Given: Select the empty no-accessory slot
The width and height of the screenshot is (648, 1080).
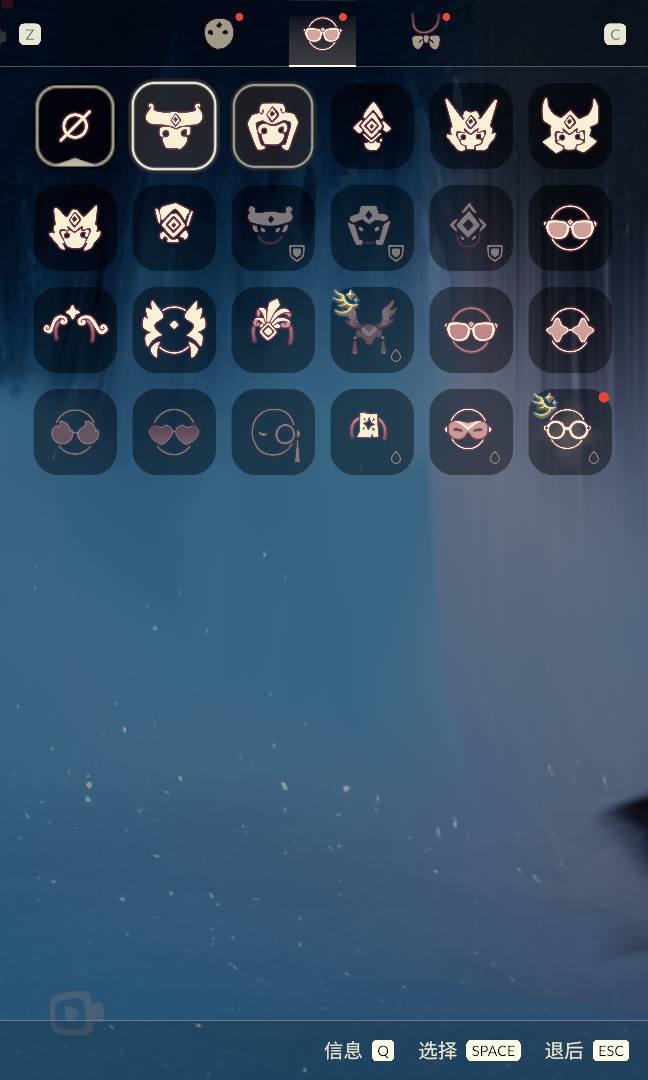Looking at the screenshot, I should coord(75,126).
